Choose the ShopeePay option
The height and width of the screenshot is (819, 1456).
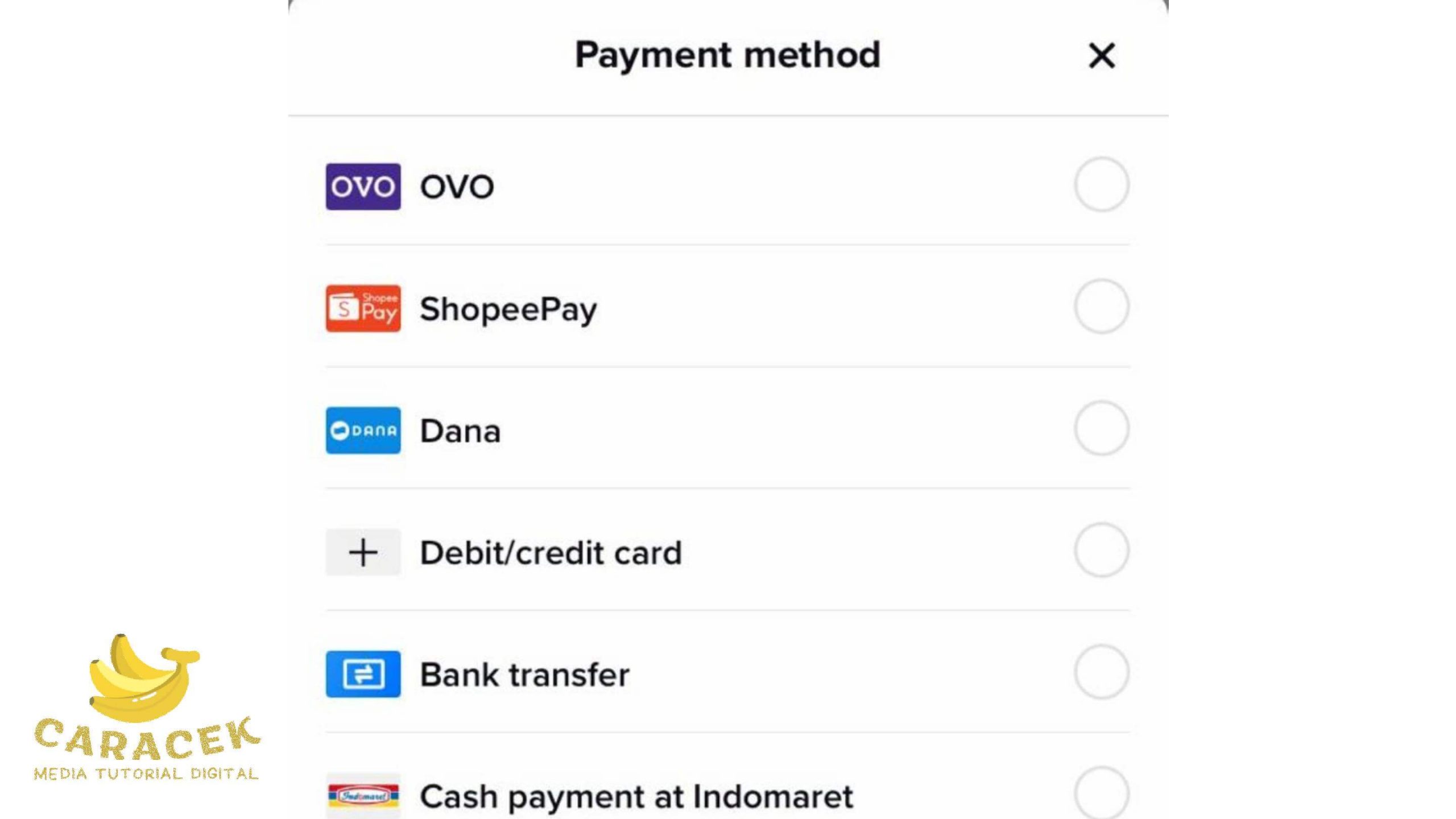pyautogui.click(x=1101, y=307)
